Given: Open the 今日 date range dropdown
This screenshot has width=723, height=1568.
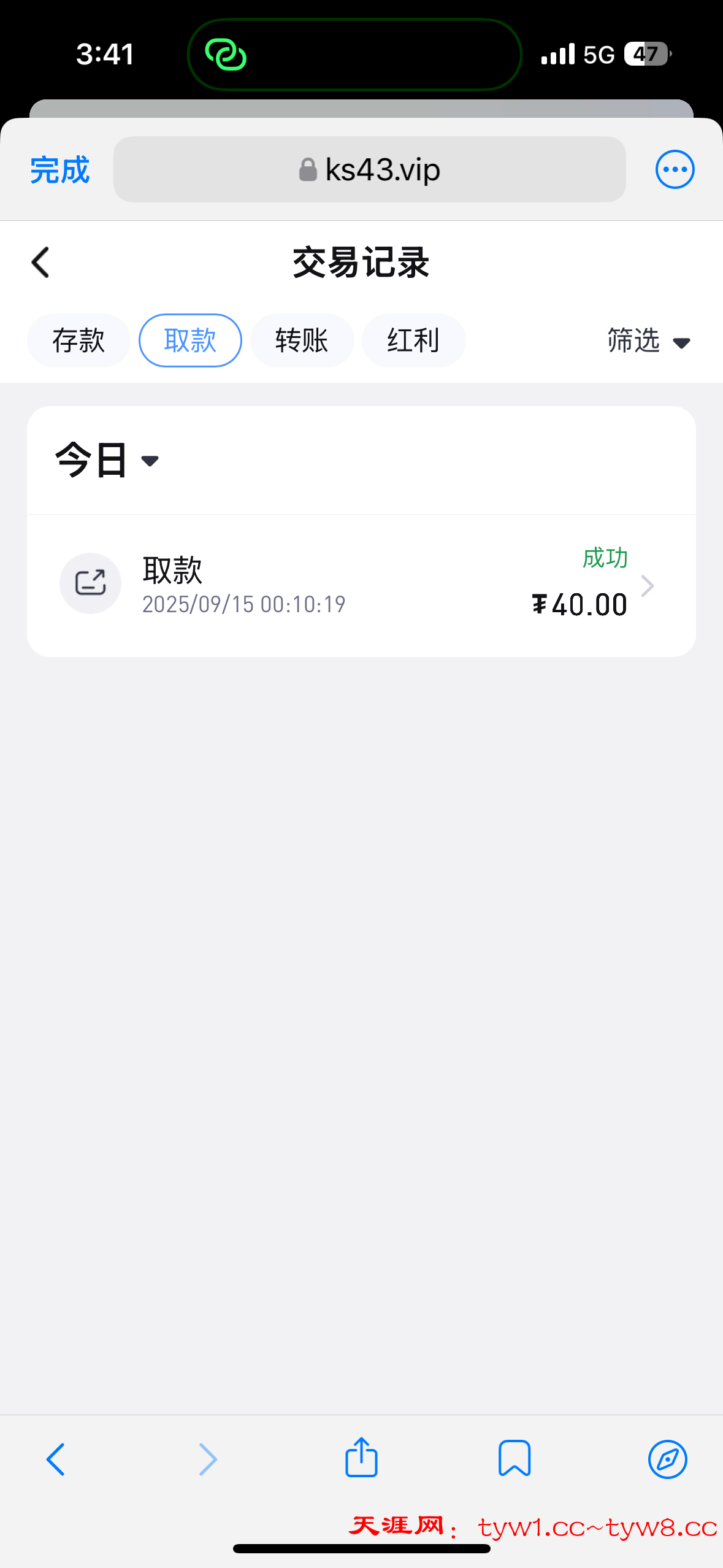Looking at the screenshot, I should coord(107,460).
